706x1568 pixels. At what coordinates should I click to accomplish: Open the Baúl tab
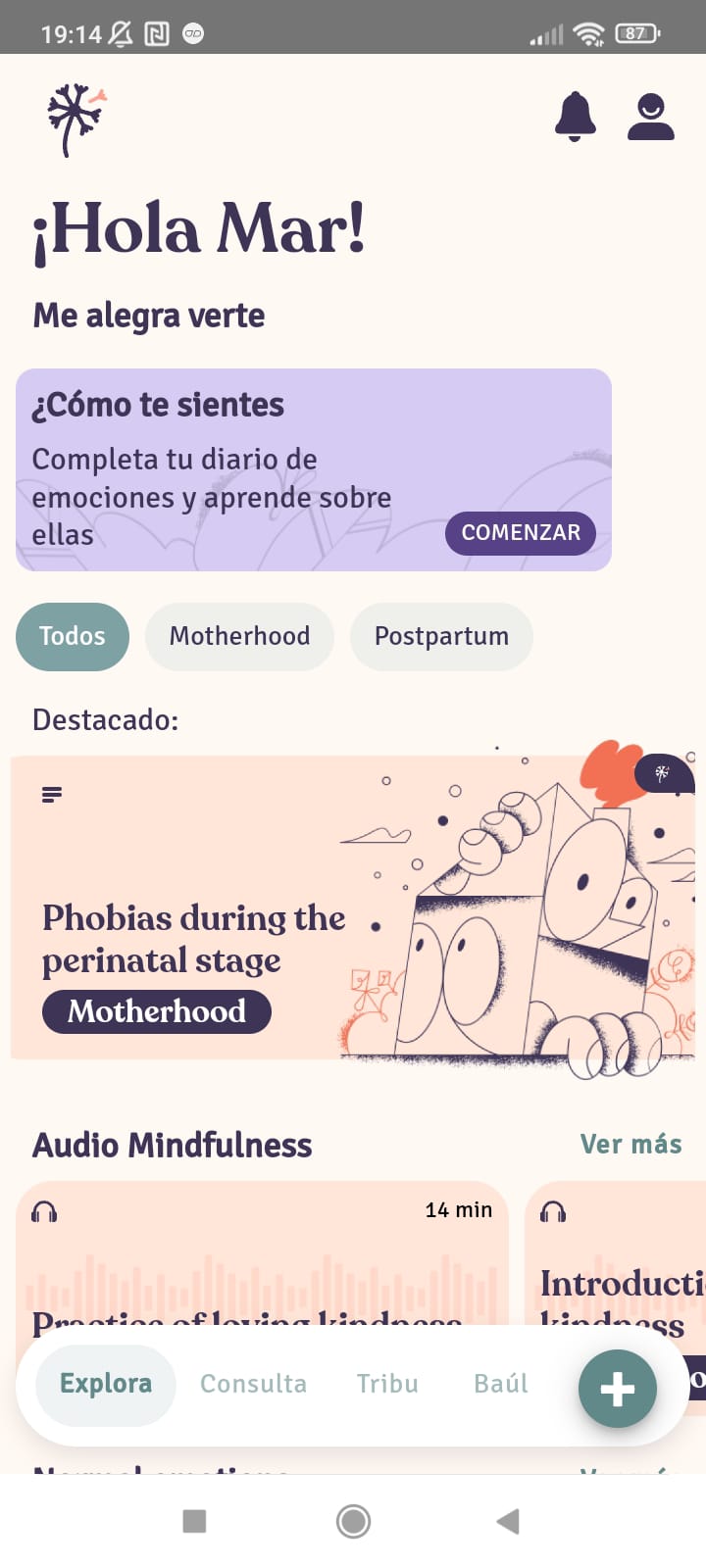pos(500,1384)
